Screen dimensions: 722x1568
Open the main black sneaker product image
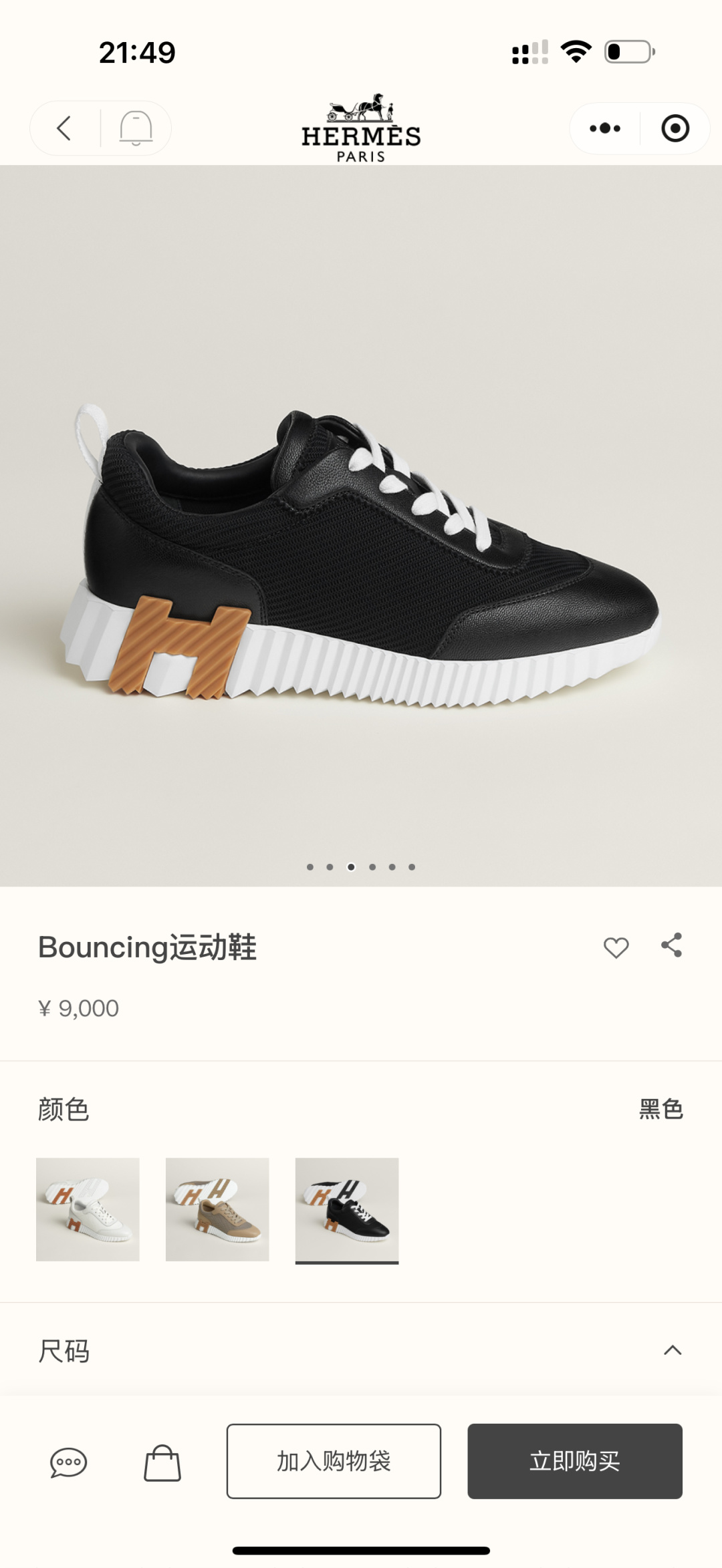(361, 526)
